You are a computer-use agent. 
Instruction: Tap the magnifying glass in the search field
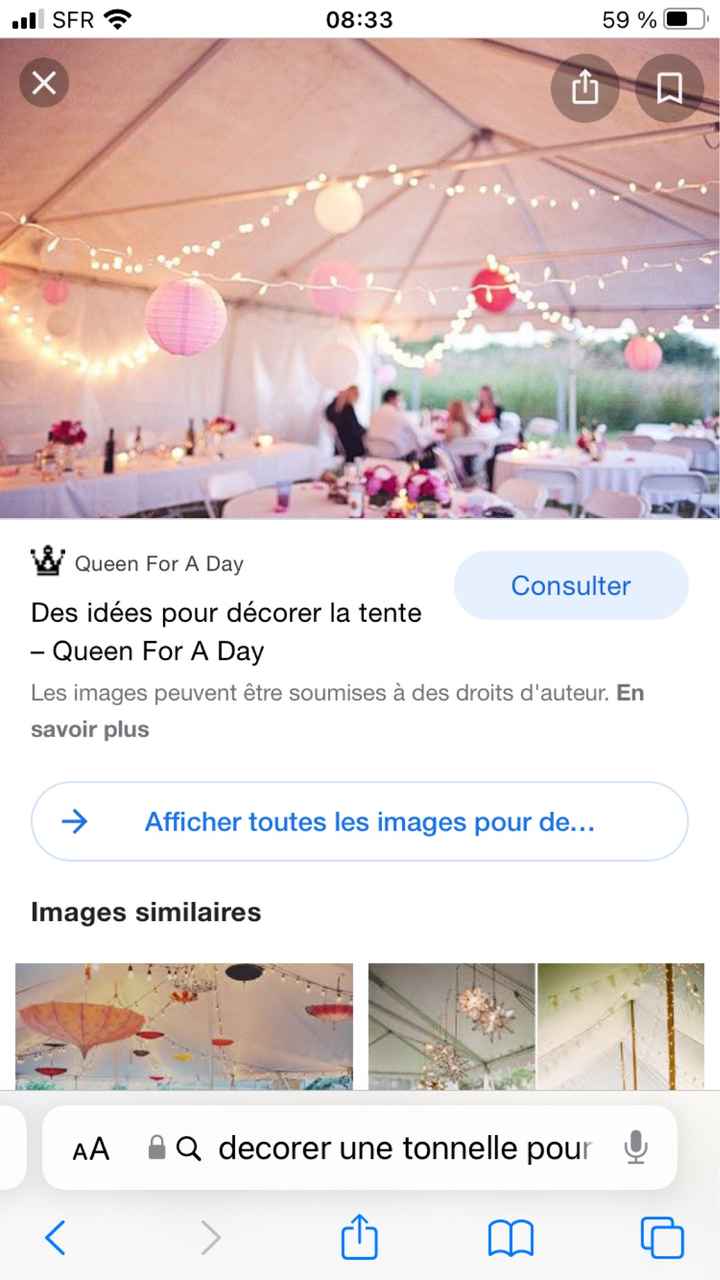pos(188,1148)
